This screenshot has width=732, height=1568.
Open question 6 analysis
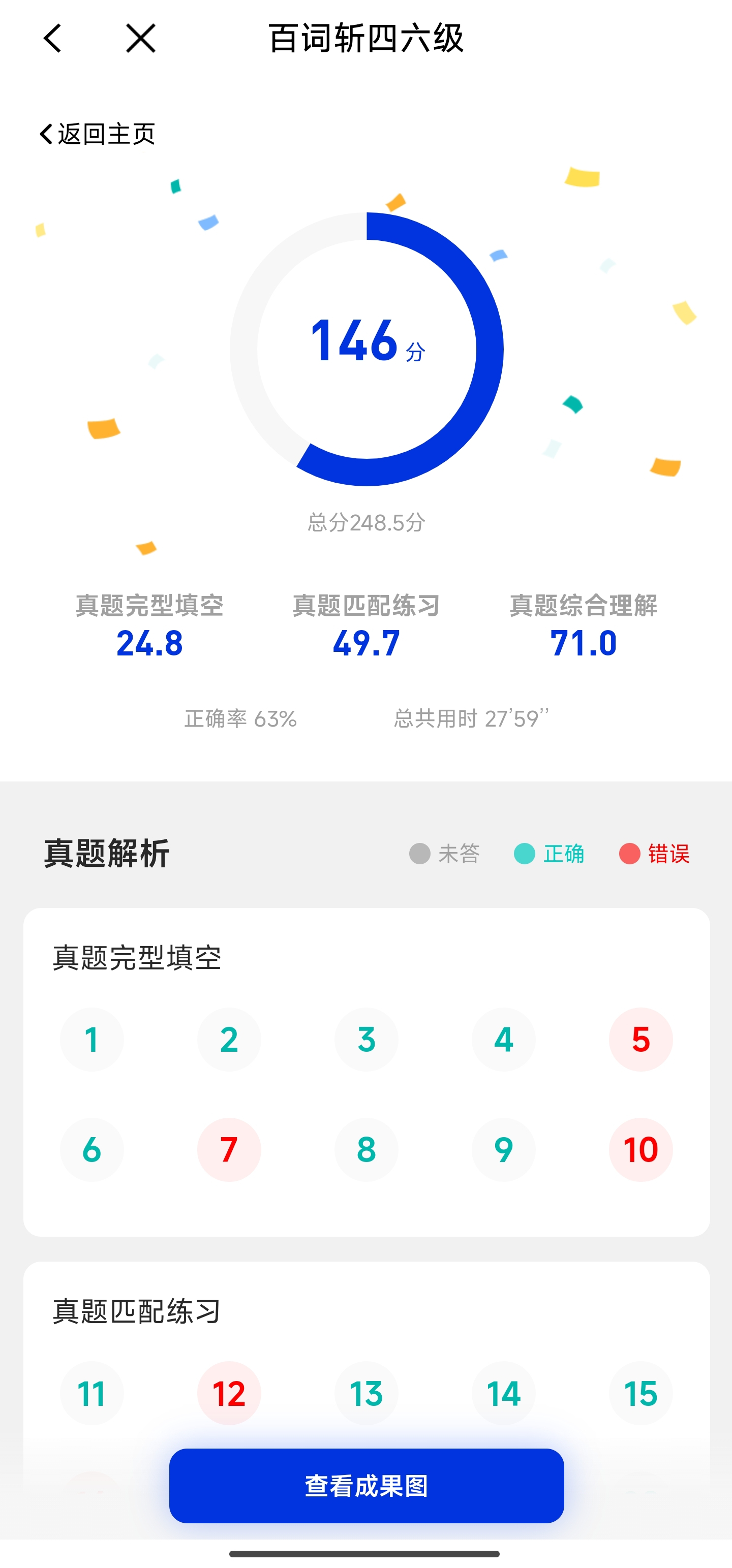point(92,1149)
